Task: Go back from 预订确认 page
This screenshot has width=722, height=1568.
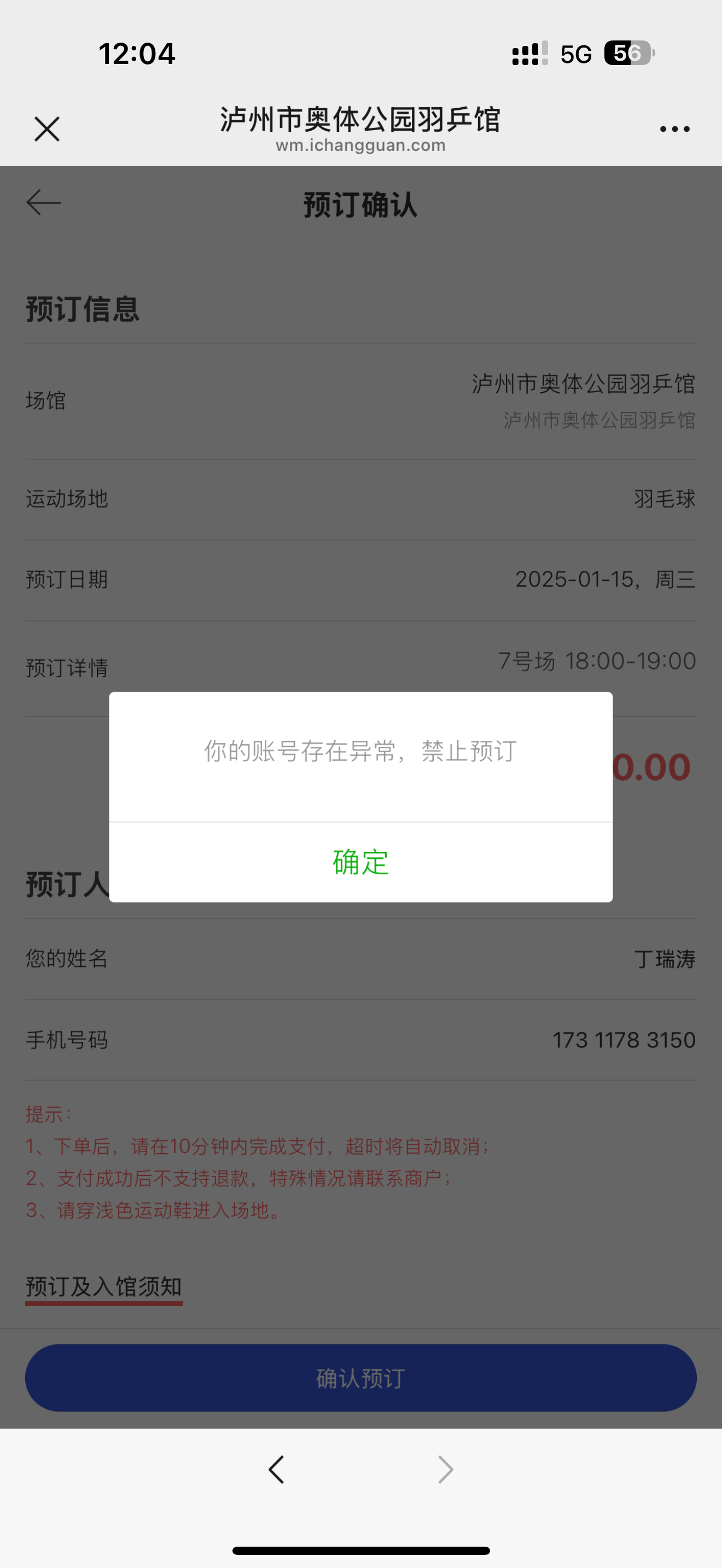Action: pos(44,203)
